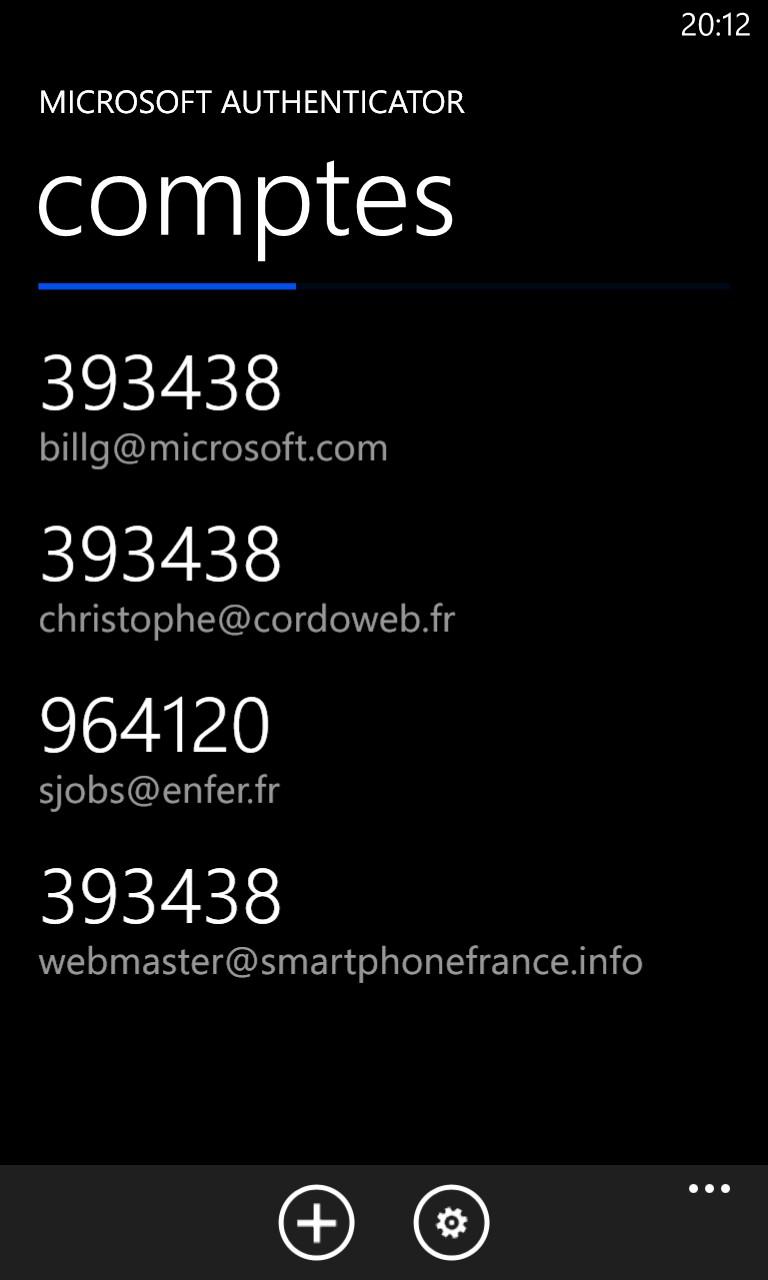
Task: Add a new account with the plus button
Action: [x=316, y=1222]
